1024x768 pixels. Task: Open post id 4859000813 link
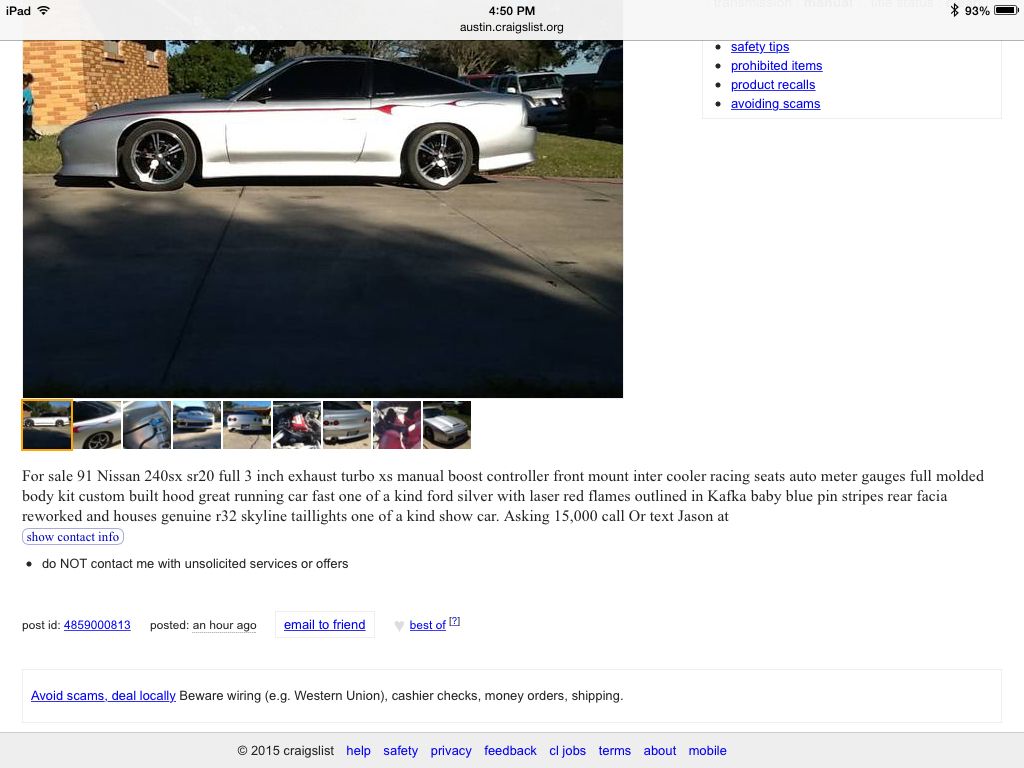97,625
